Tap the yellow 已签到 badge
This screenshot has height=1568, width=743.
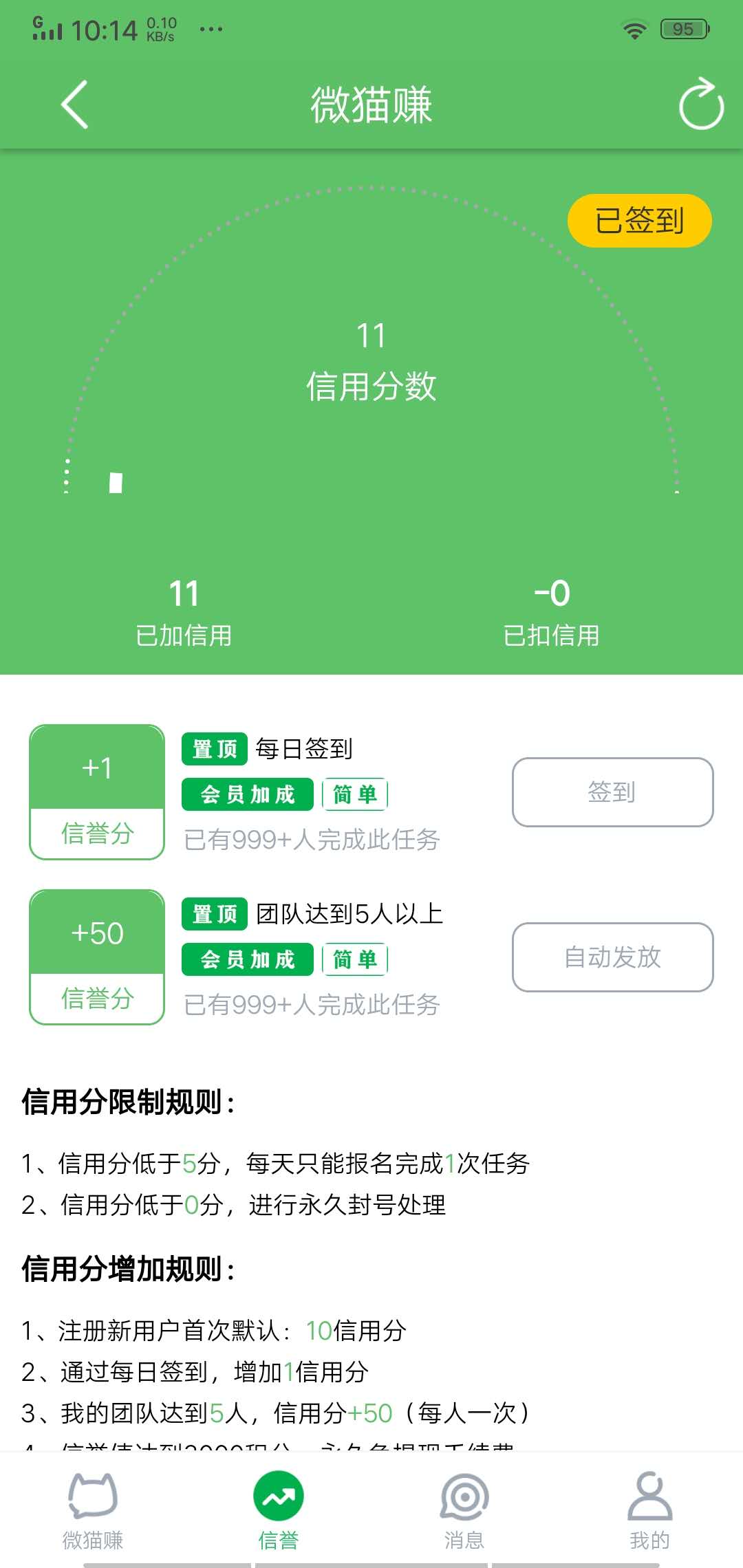click(638, 219)
